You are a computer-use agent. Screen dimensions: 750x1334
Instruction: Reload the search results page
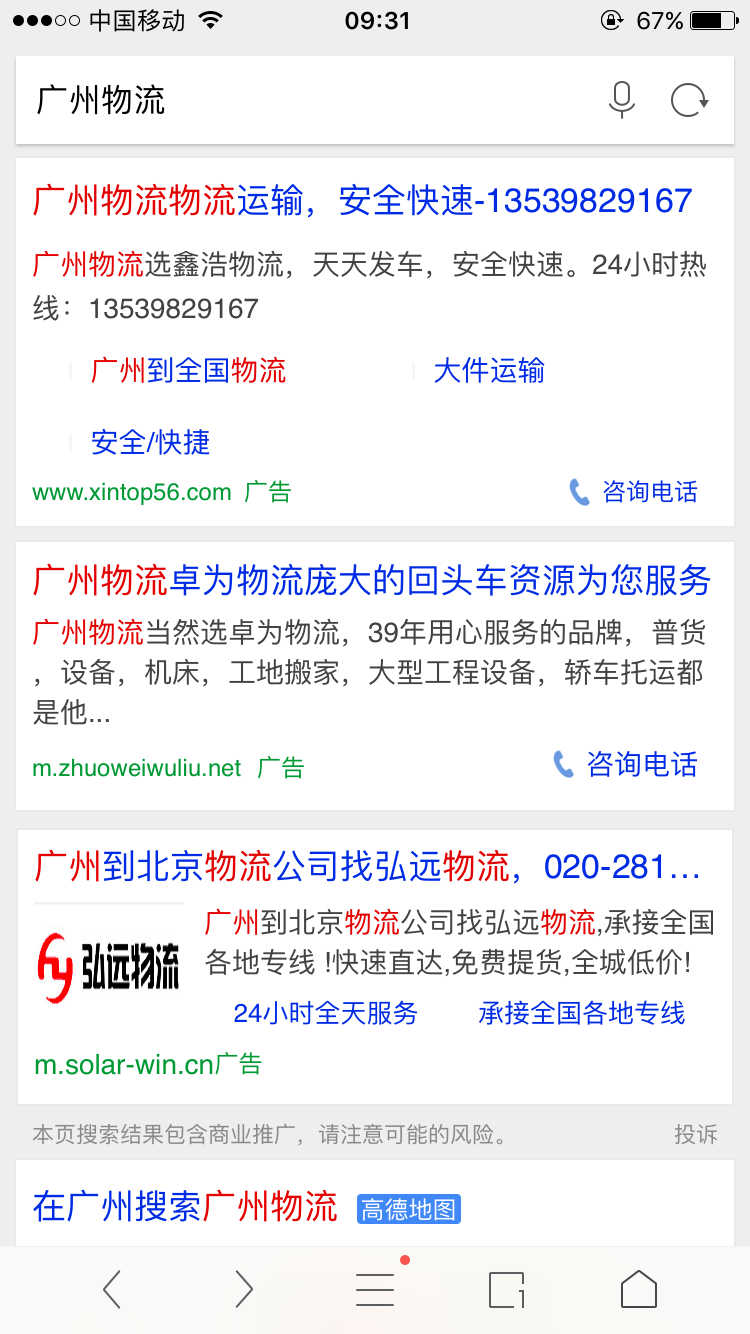click(x=689, y=100)
